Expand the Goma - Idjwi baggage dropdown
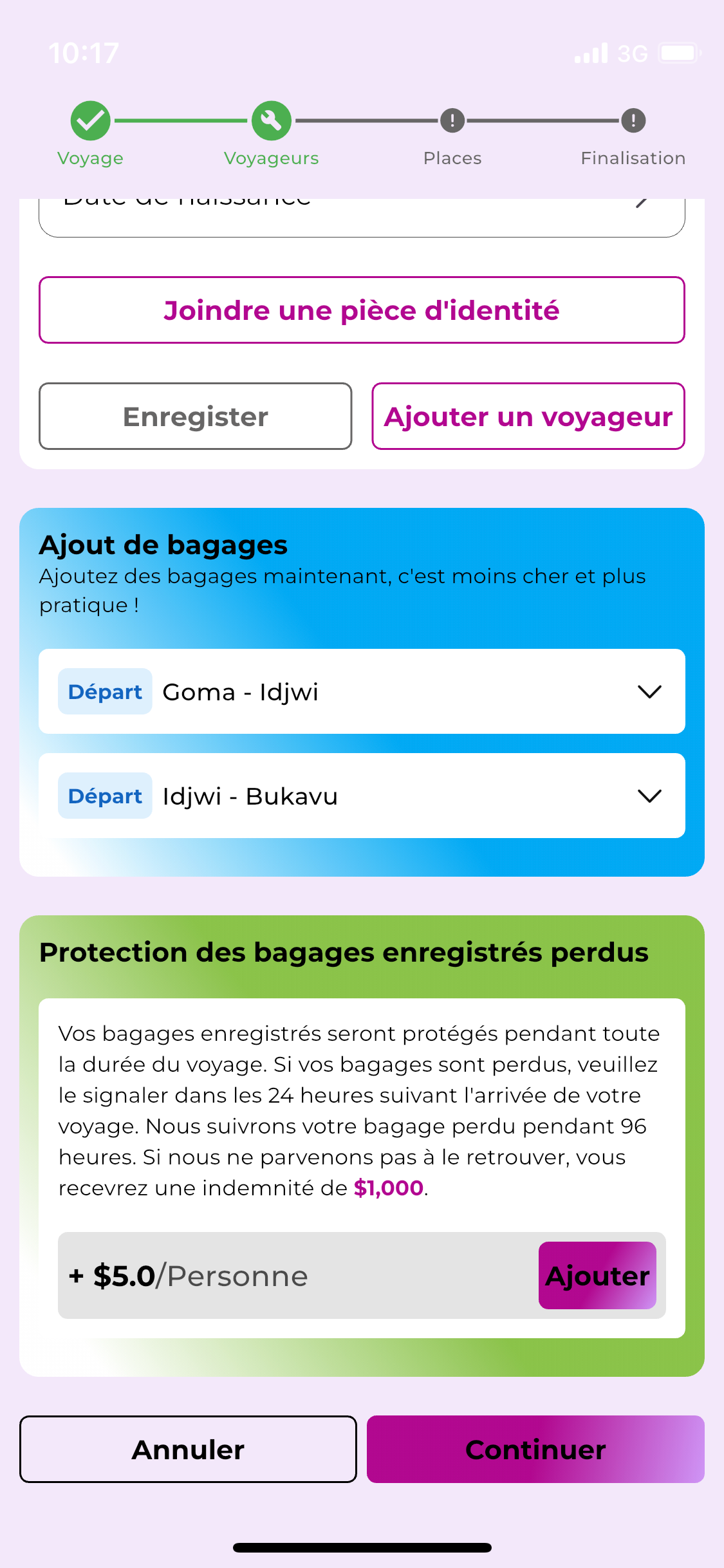Screen dimensions: 724x1568 pyautogui.click(x=362, y=691)
